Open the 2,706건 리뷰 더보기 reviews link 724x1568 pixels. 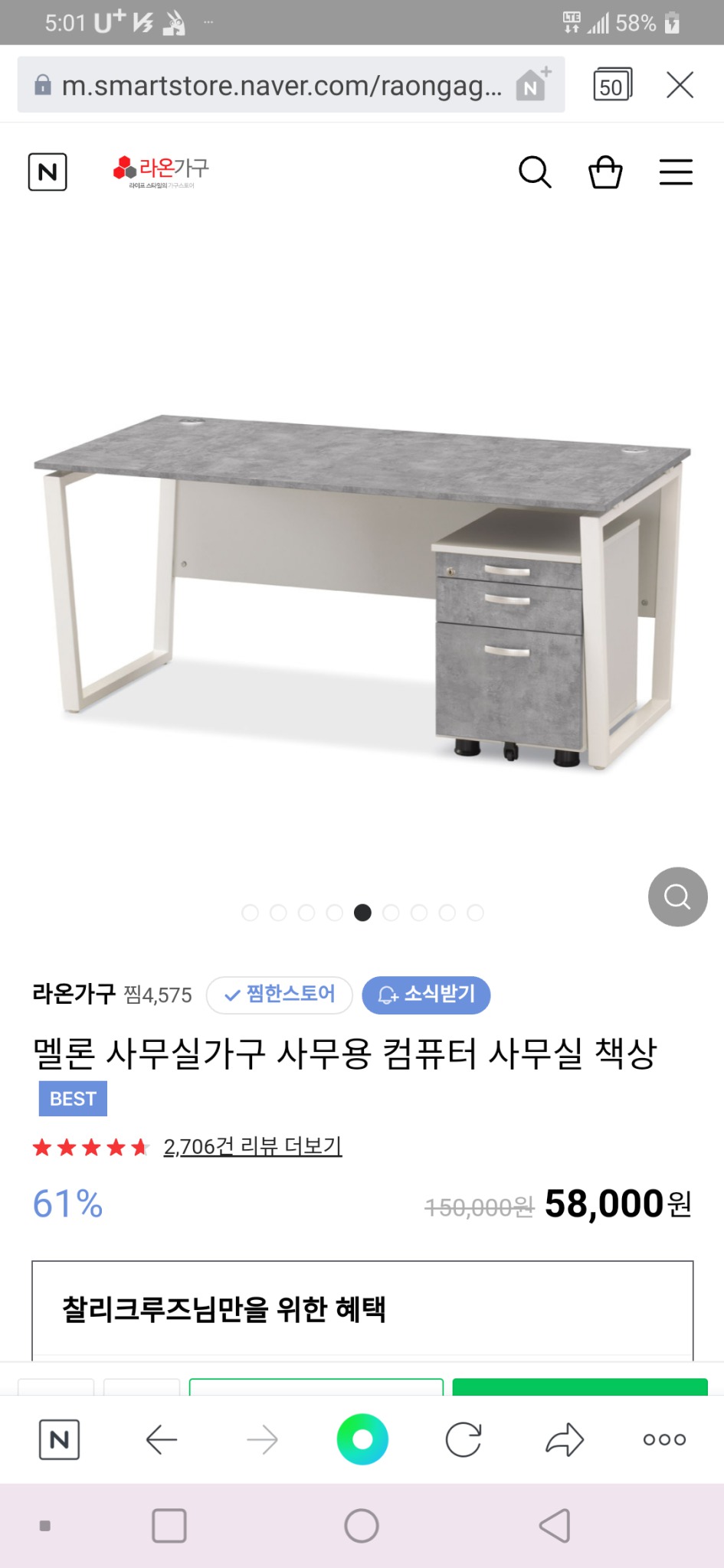[x=253, y=1146]
